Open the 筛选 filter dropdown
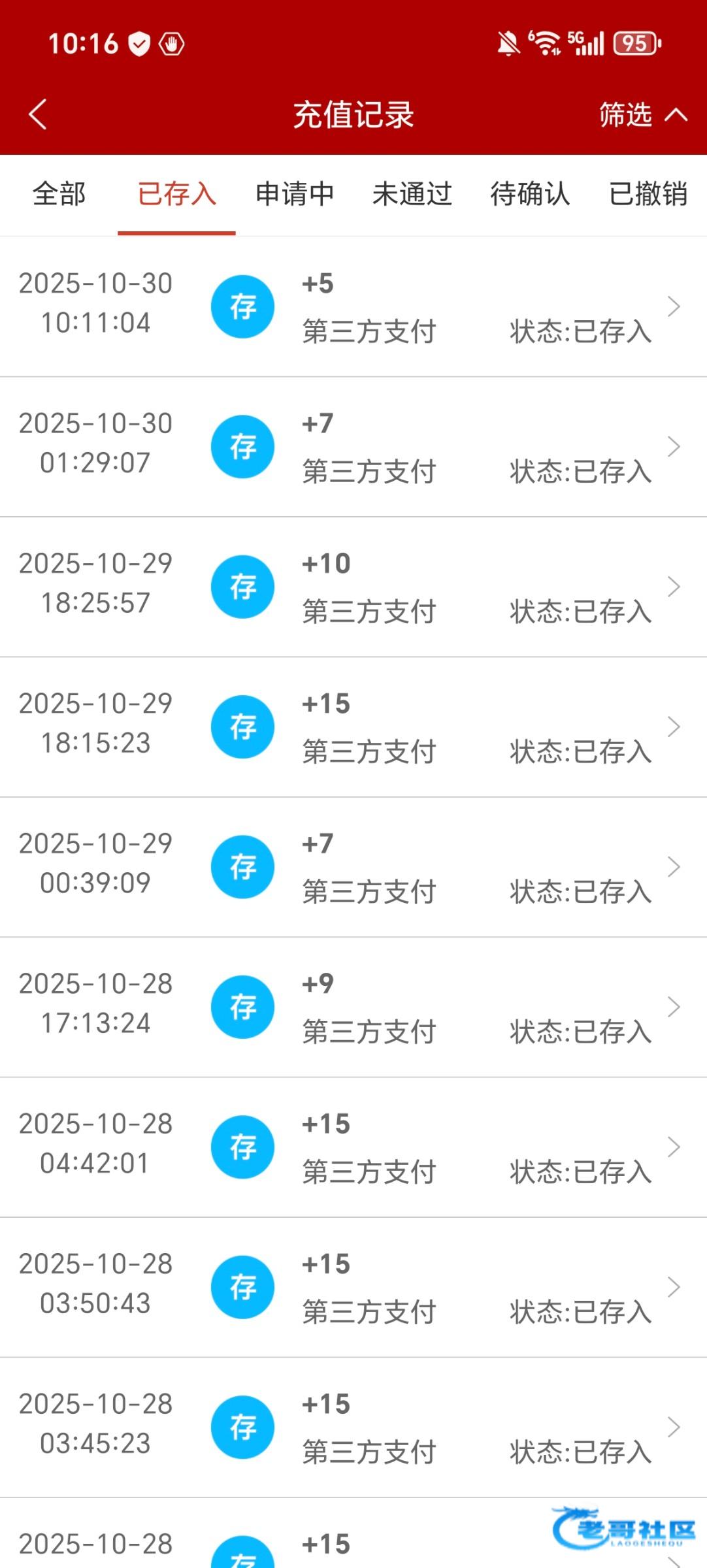This screenshot has width=707, height=1568. [x=642, y=114]
